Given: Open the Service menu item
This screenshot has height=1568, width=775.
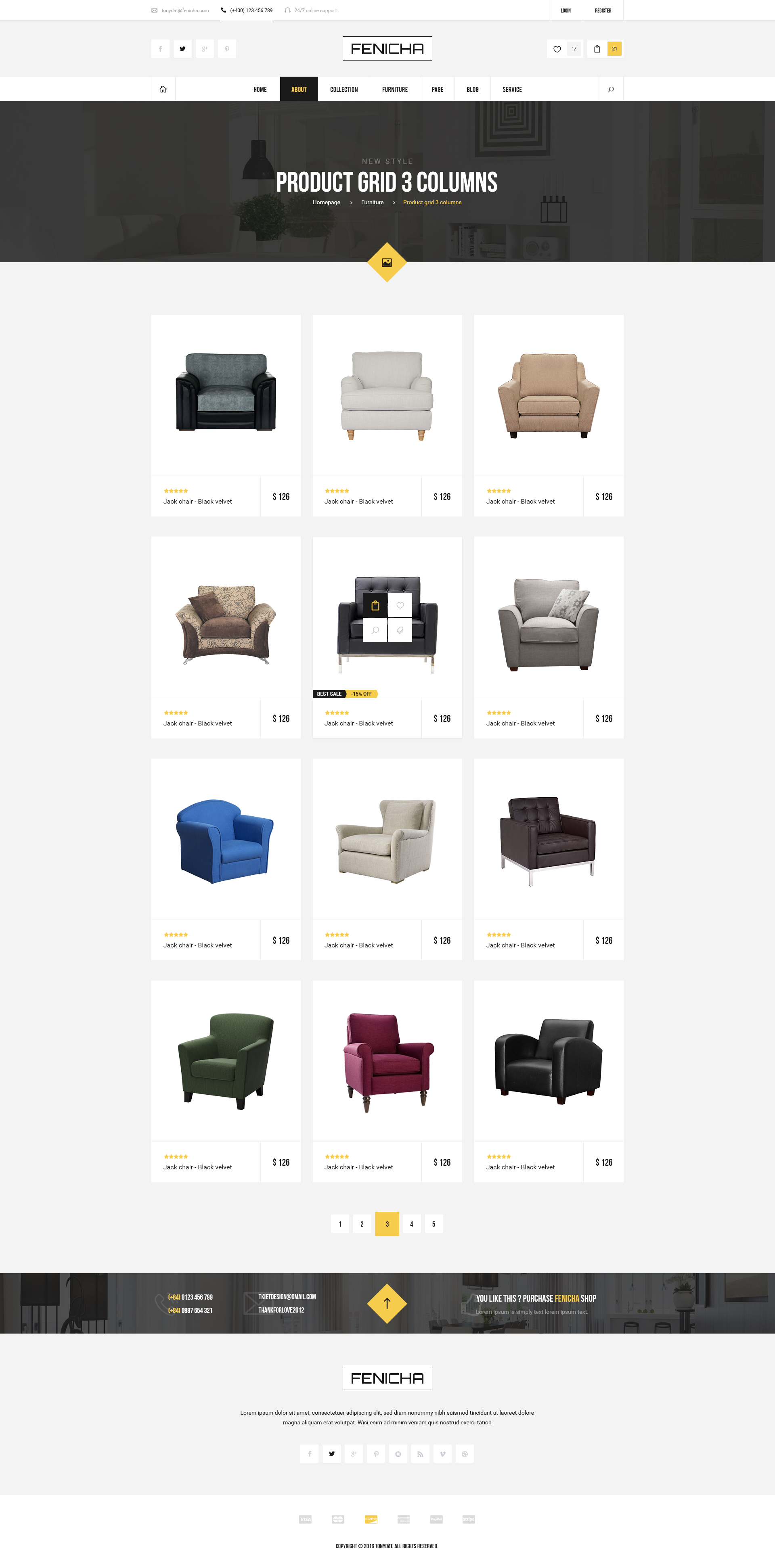Looking at the screenshot, I should (511, 90).
